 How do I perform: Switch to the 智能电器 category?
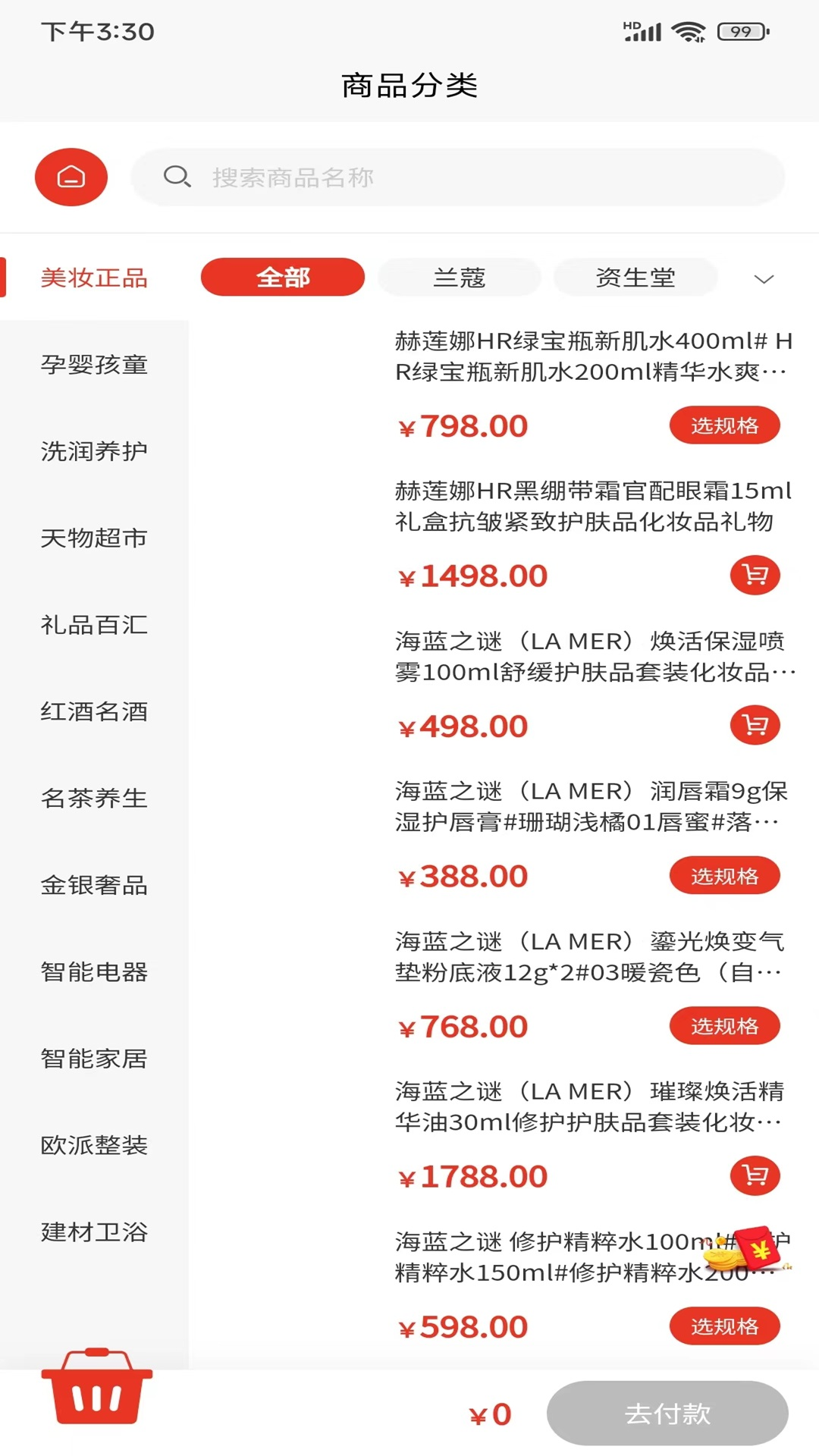tap(94, 971)
